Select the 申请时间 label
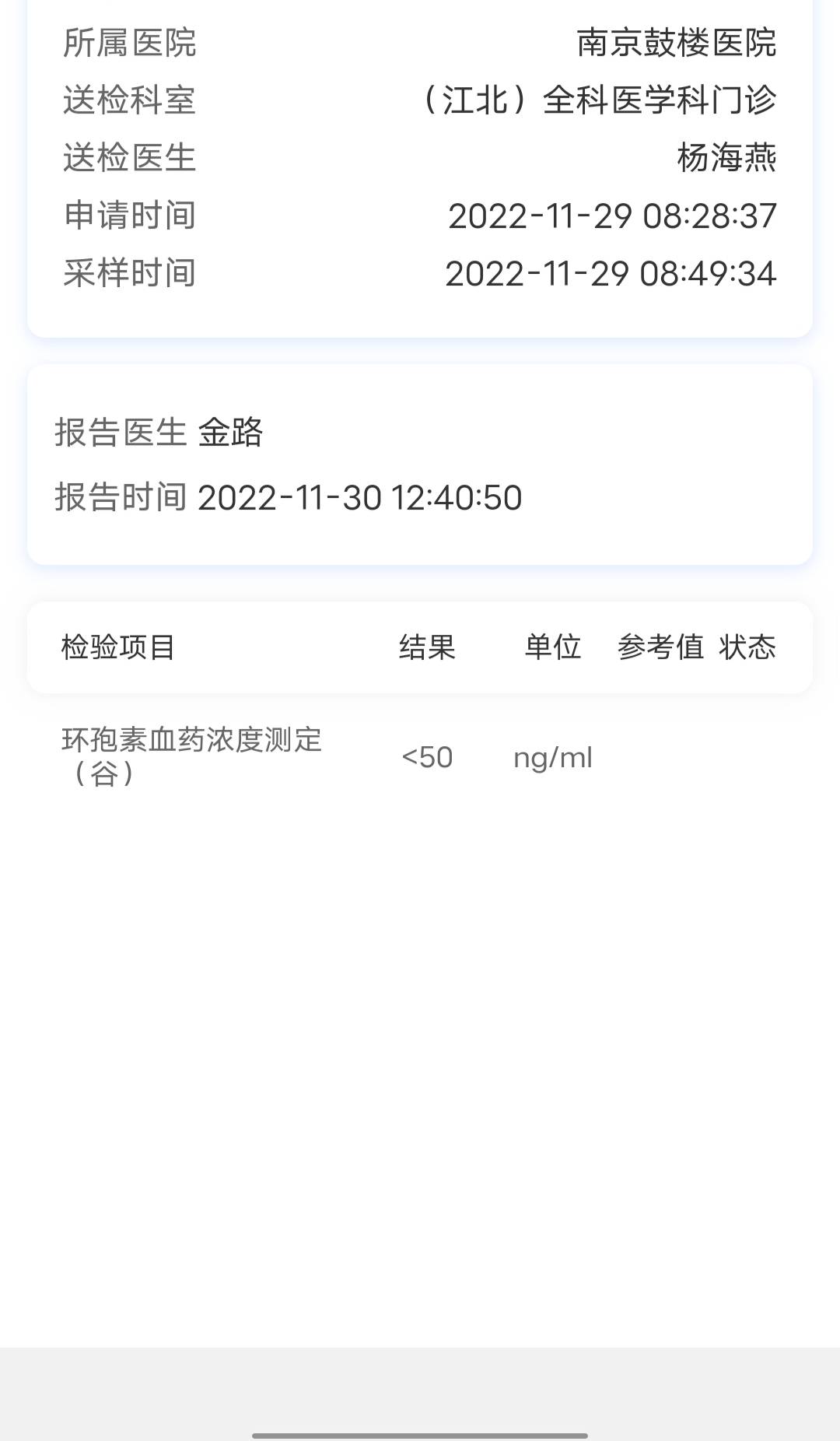The width and height of the screenshot is (840, 1441). click(x=128, y=216)
